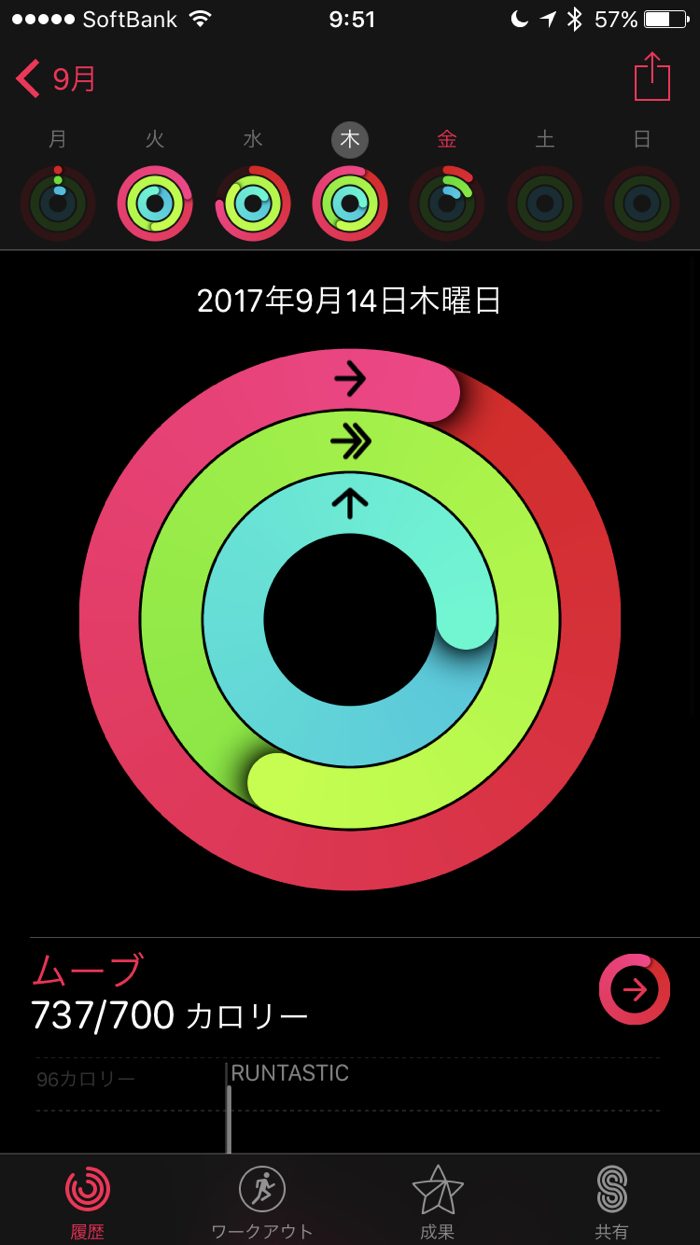Select Sunday (日) activity rings
The image size is (700, 1245).
click(x=642, y=203)
